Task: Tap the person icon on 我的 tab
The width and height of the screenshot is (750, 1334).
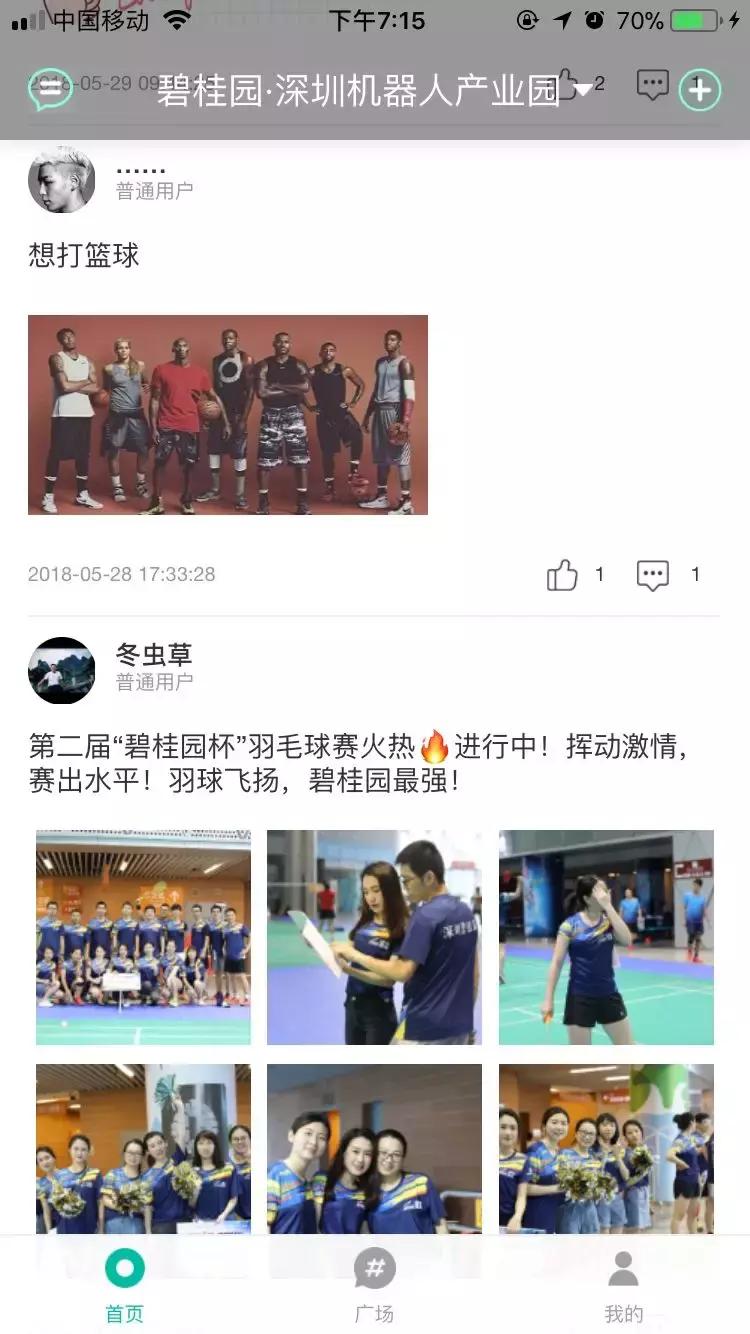Action: click(623, 1267)
